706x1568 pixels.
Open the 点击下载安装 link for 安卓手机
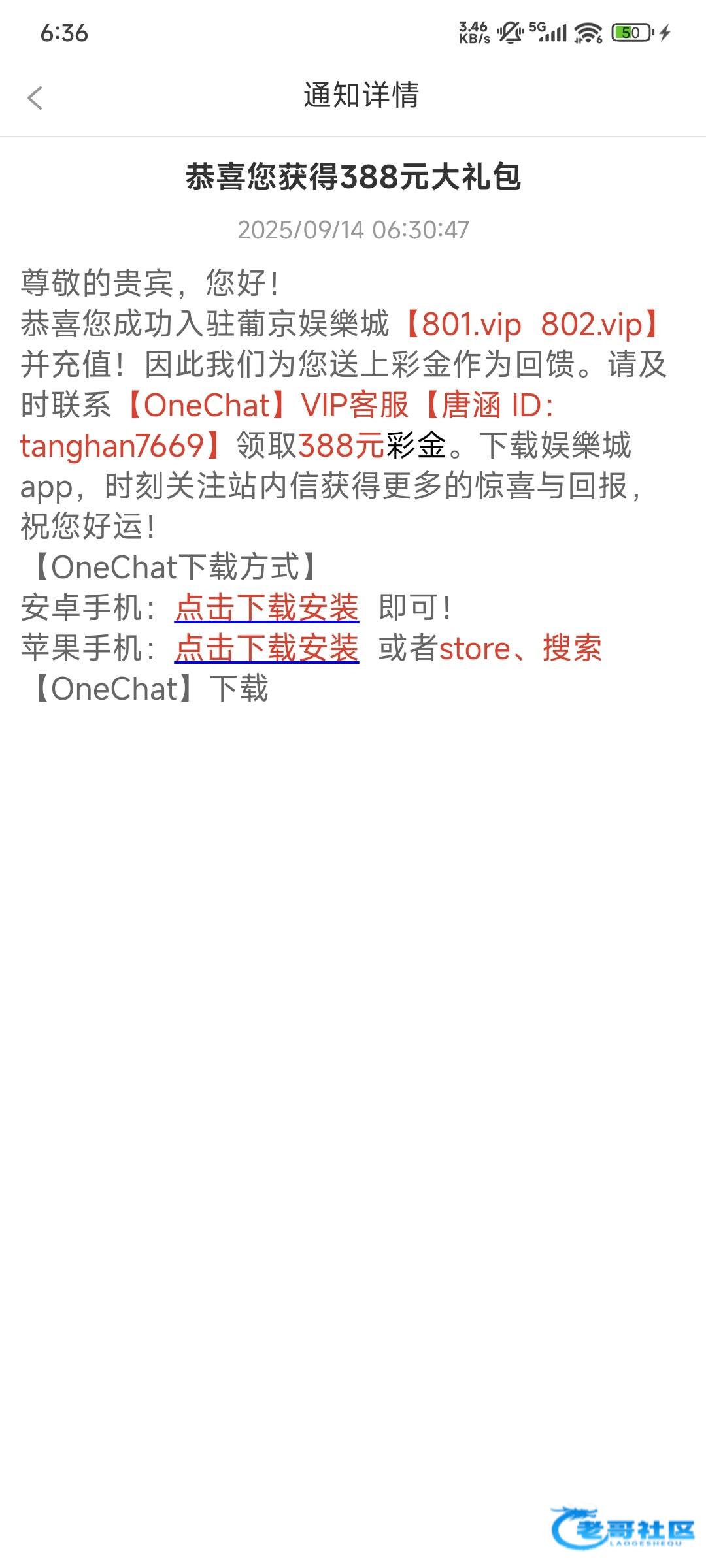tap(267, 608)
